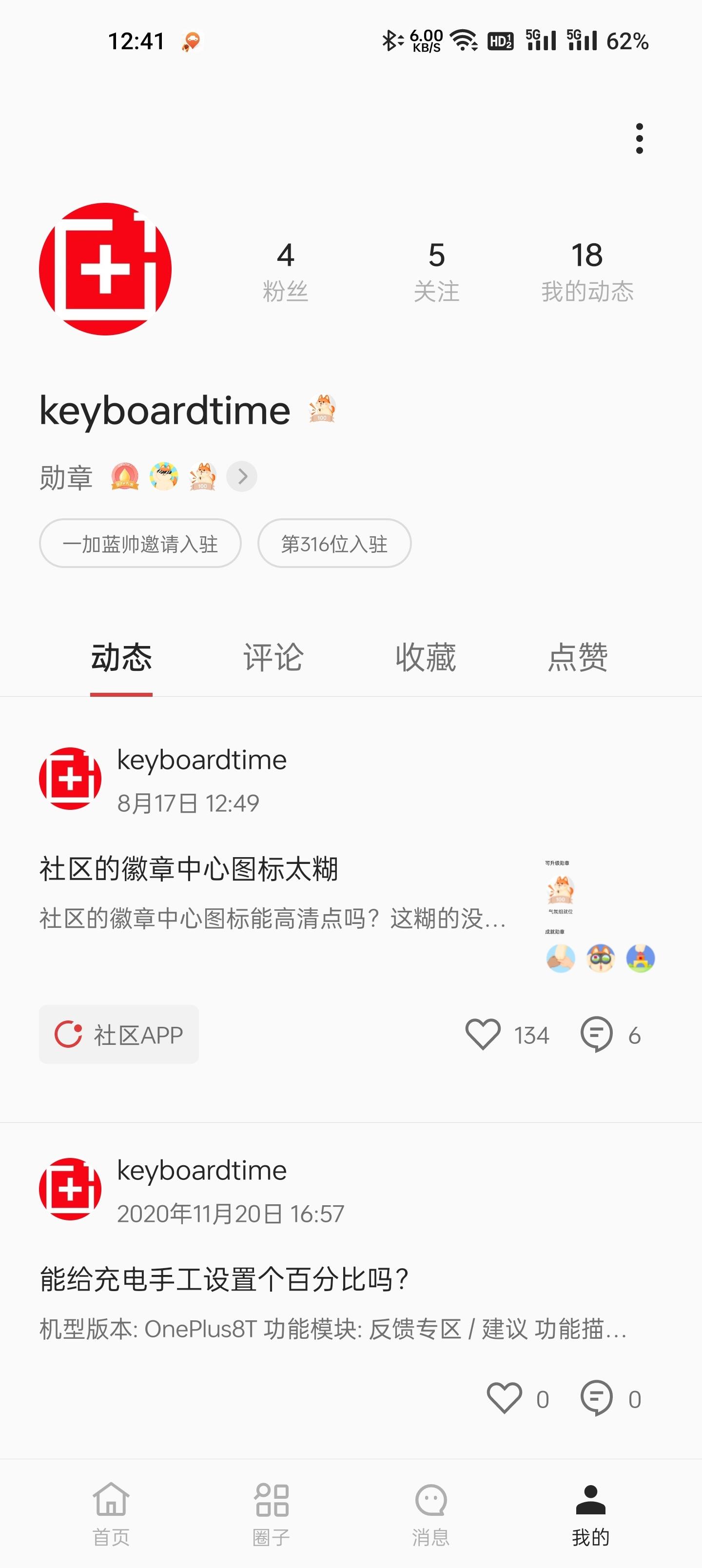
Task: Open comments on the 社区的徽章中心图标太糊 post
Action: (596, 1034)
